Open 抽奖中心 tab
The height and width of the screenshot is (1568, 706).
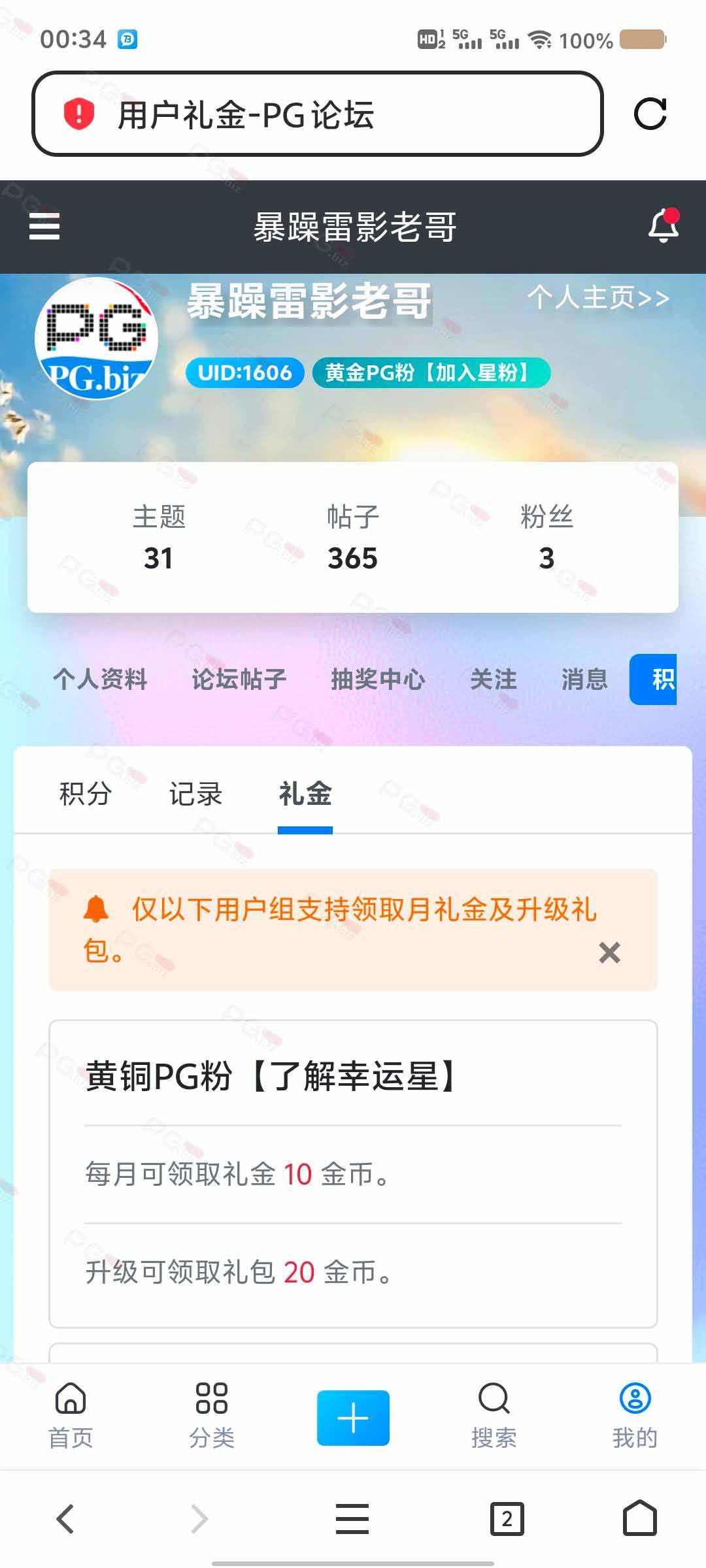378,679
